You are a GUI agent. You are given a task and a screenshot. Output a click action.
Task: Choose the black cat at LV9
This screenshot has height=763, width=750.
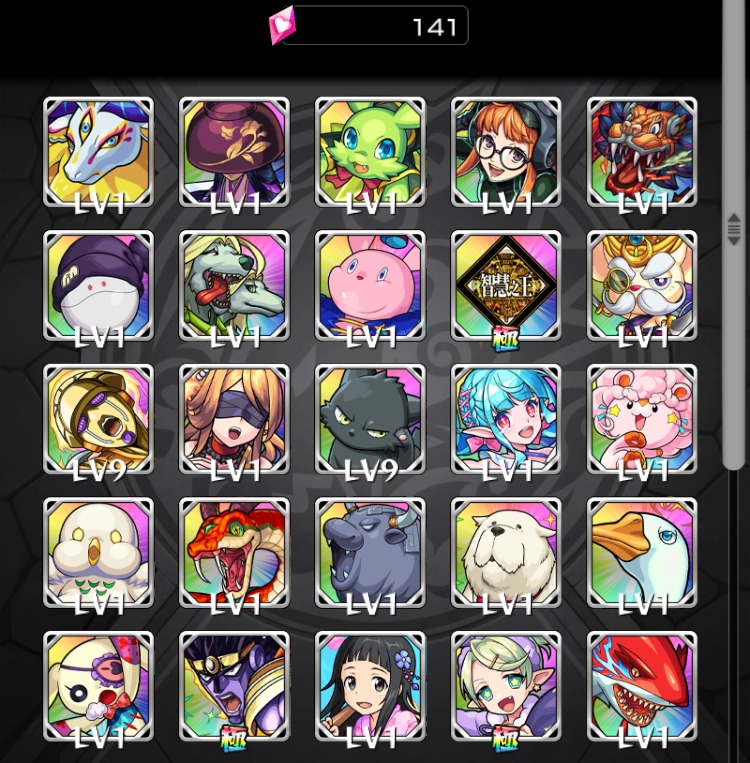(x=370, y=419)
